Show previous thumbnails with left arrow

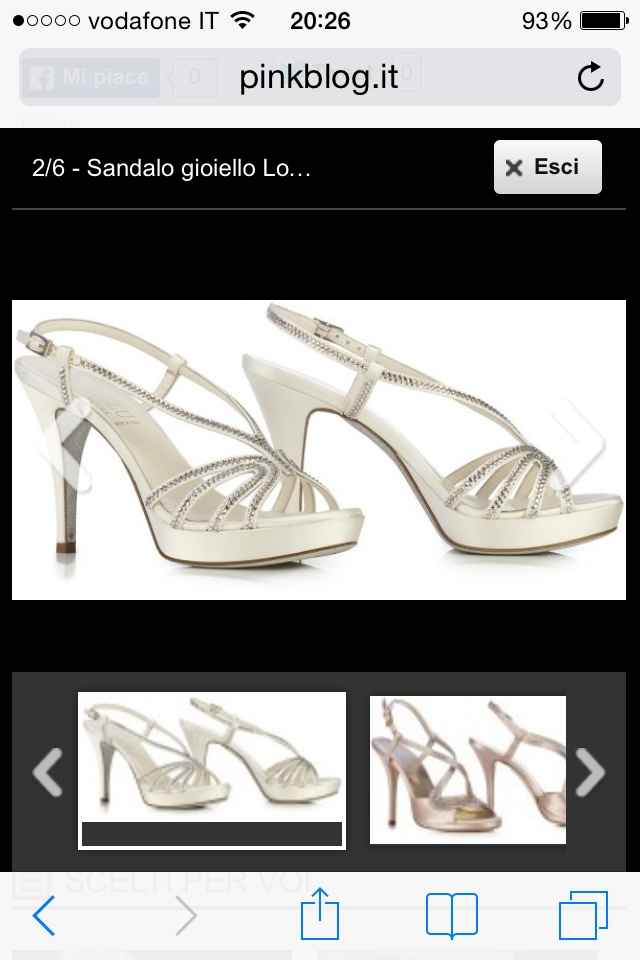click(x=47, y=771)
